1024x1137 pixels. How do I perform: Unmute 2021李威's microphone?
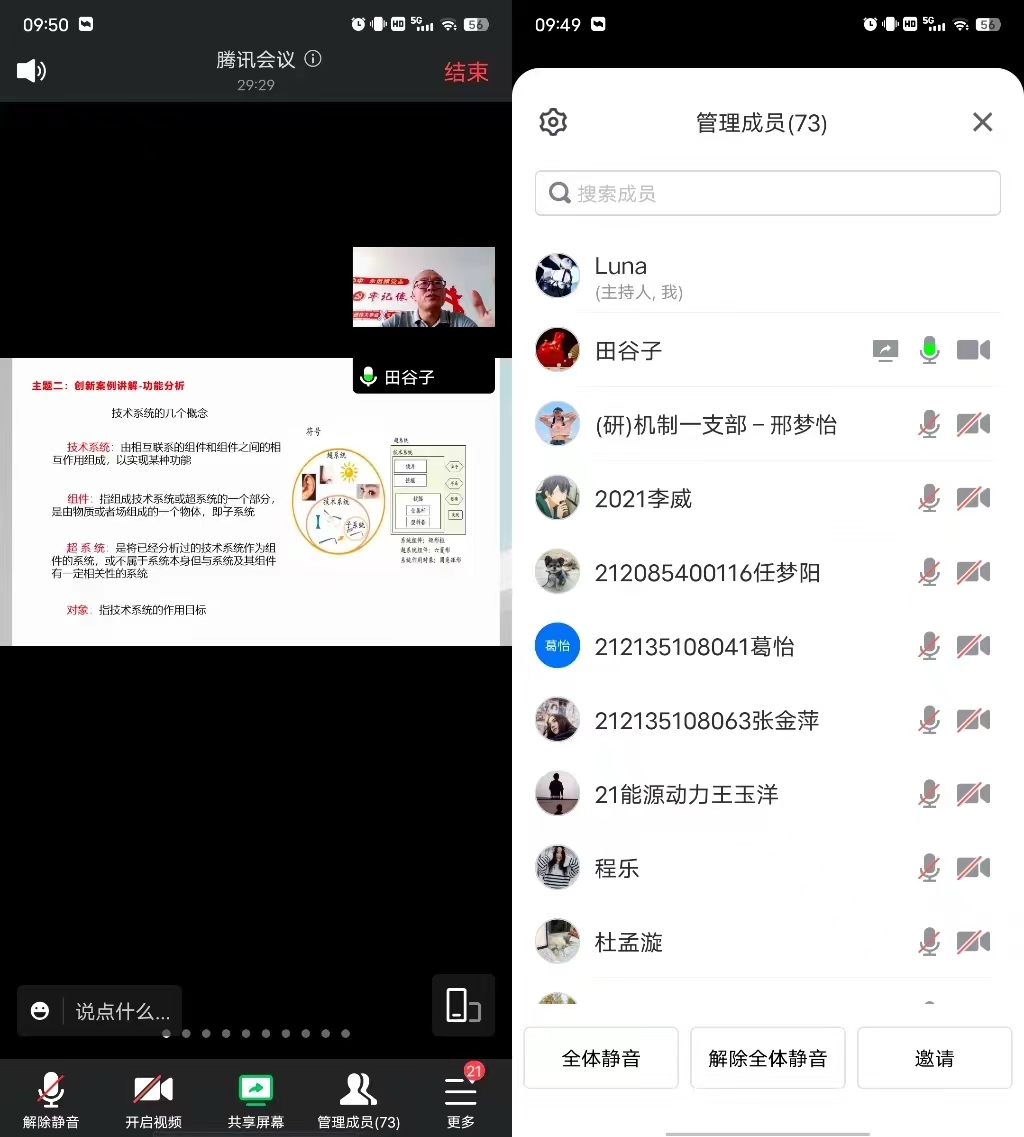coord(929,498)
